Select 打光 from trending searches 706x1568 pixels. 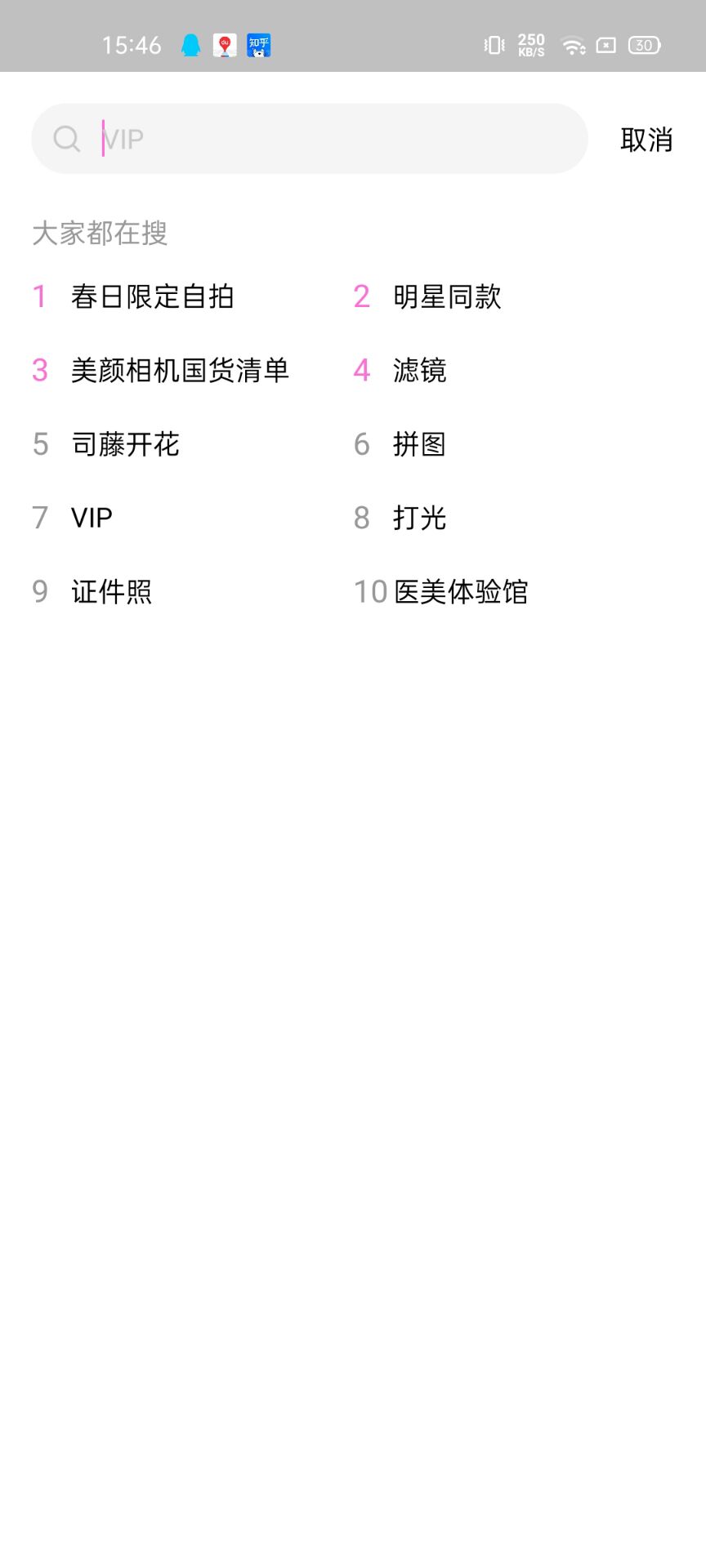(x=419, y=518)
